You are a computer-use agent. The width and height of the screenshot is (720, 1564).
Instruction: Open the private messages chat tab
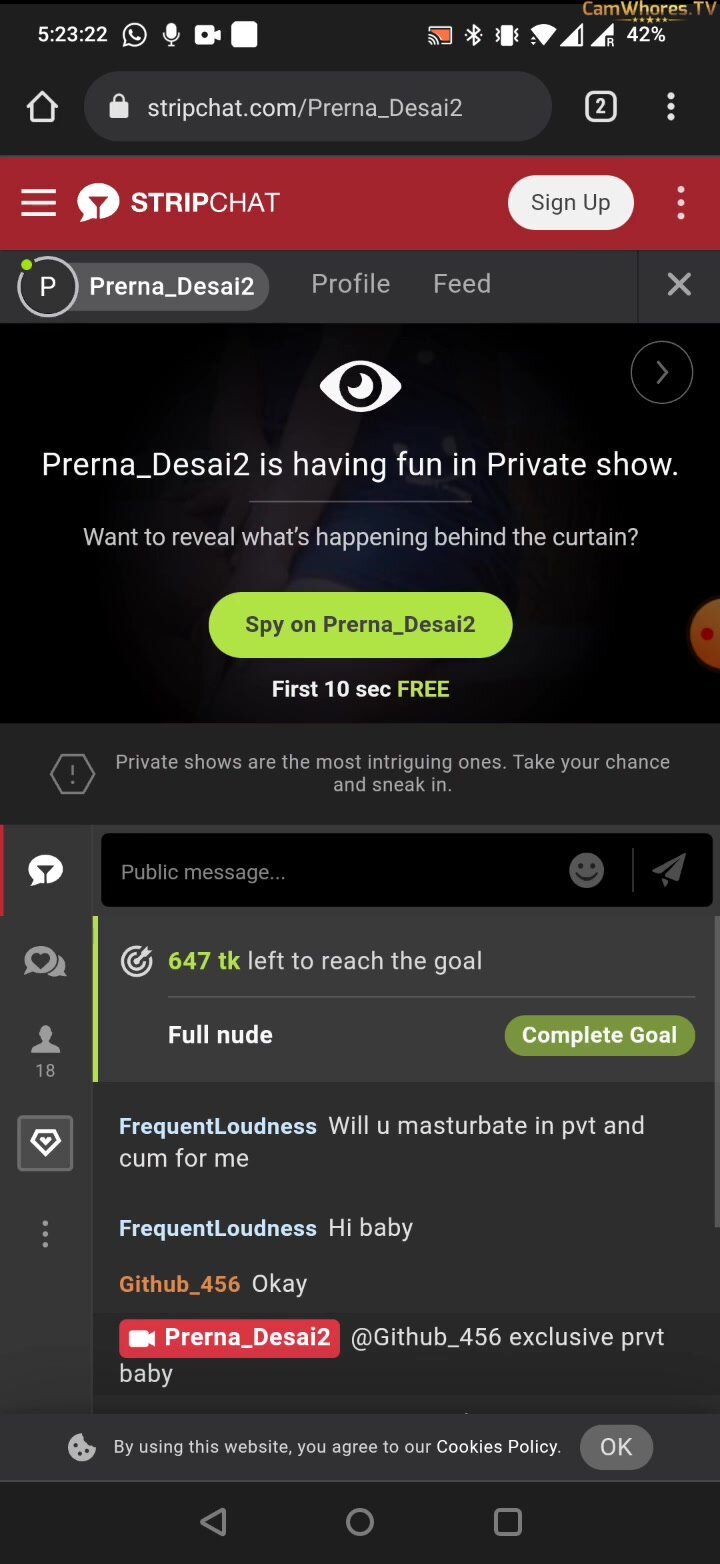pos(45,962)
